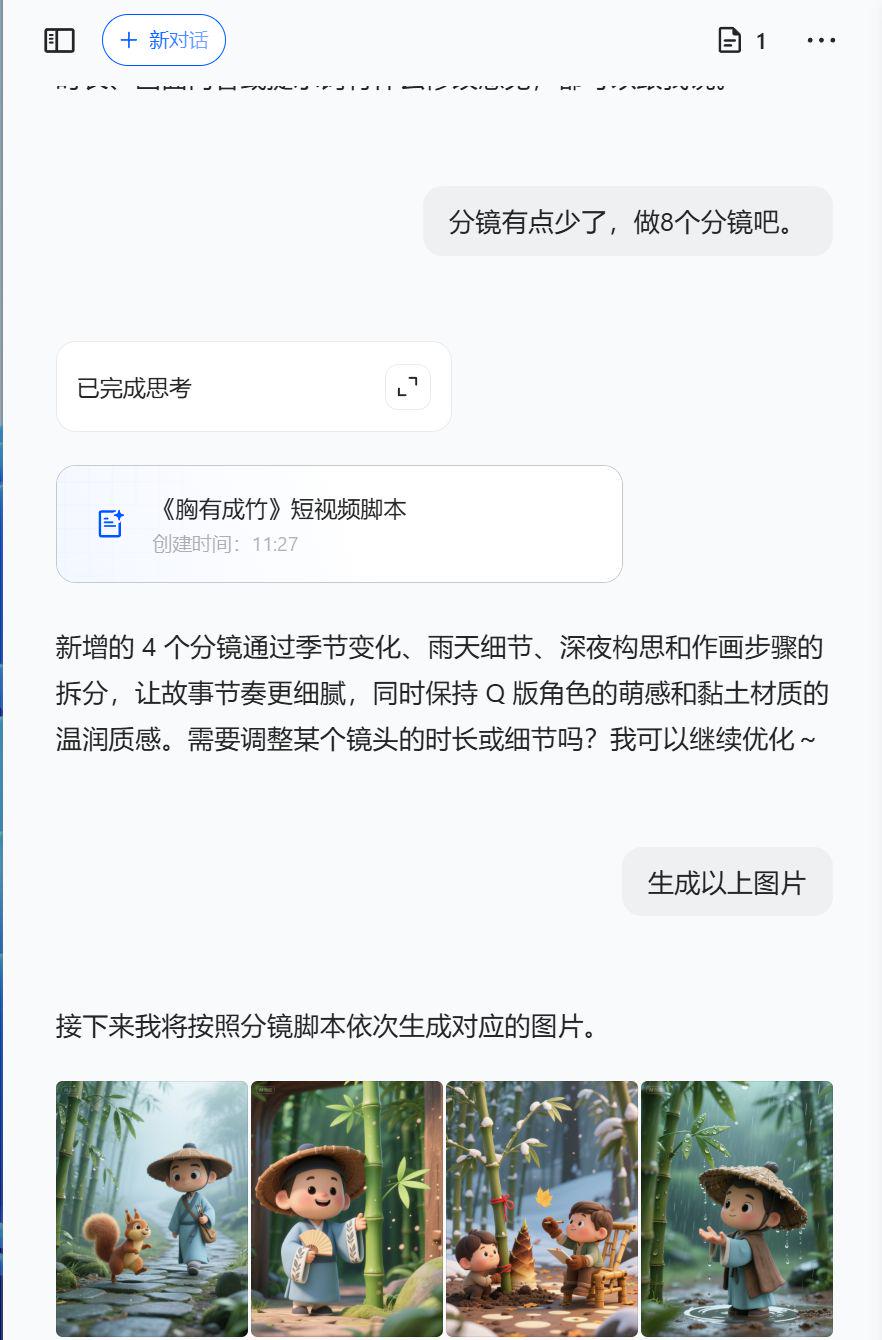View the boy in rain image
The height and width of the screenshot is (1340, 882).
coord(737,1208)
